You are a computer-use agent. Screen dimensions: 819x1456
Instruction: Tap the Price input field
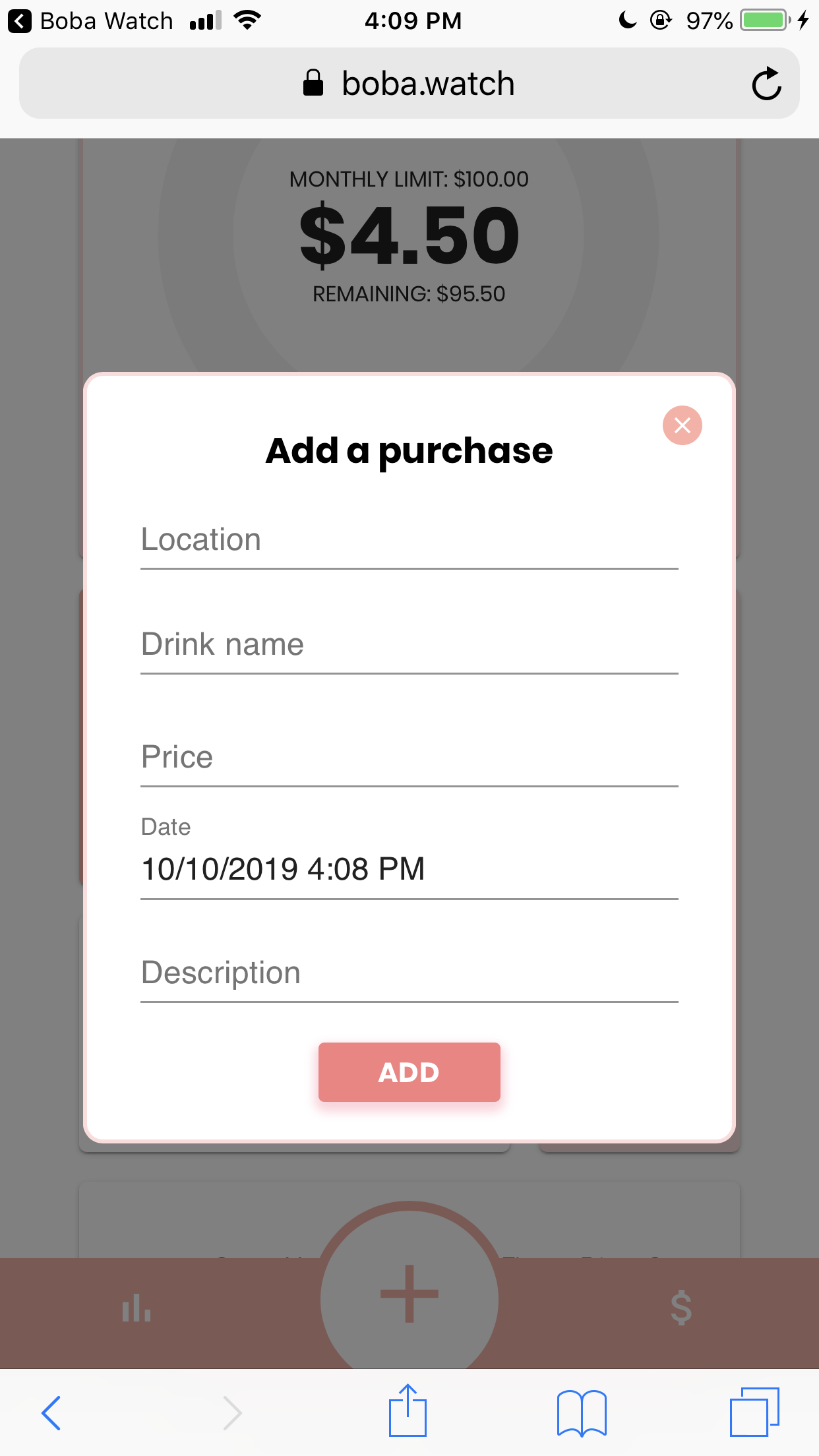tap(409, 758)
